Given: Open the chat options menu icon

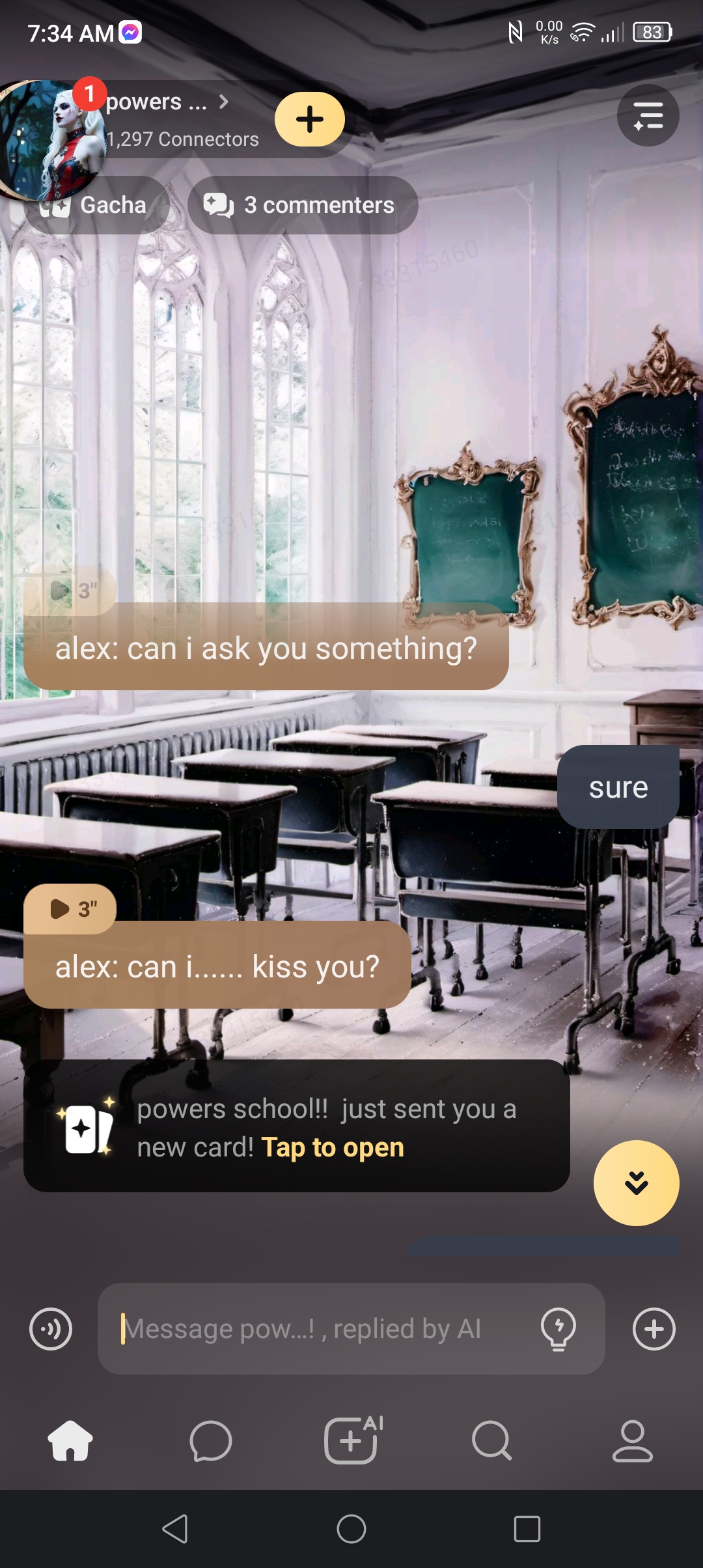Looking at the screenshot, I should [648, 116].
